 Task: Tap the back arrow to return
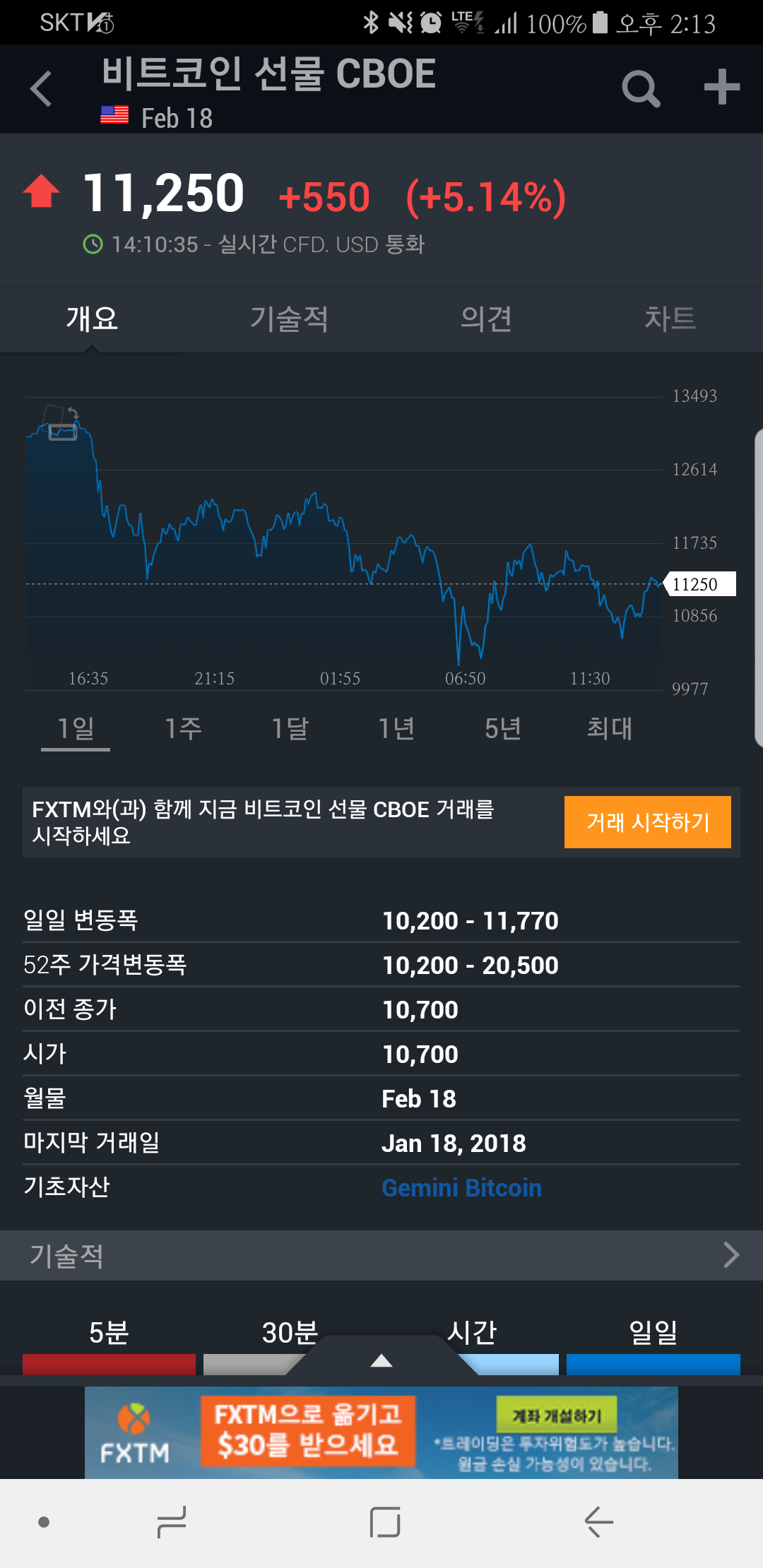click(x=42, y=88)
